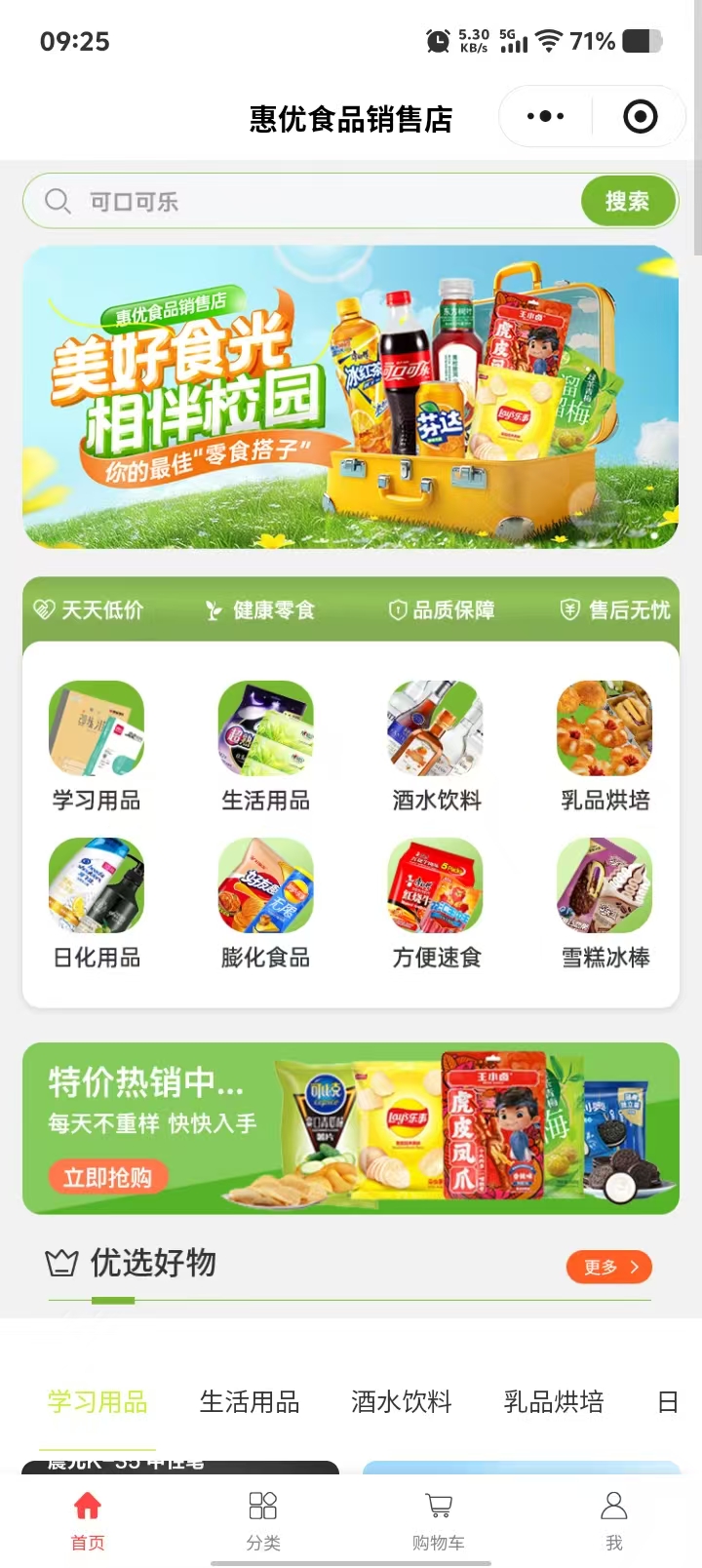This screenshot has width=702, height=1568.
Task: View the 乳品烘焙 category icon
Action: point(604,729)
